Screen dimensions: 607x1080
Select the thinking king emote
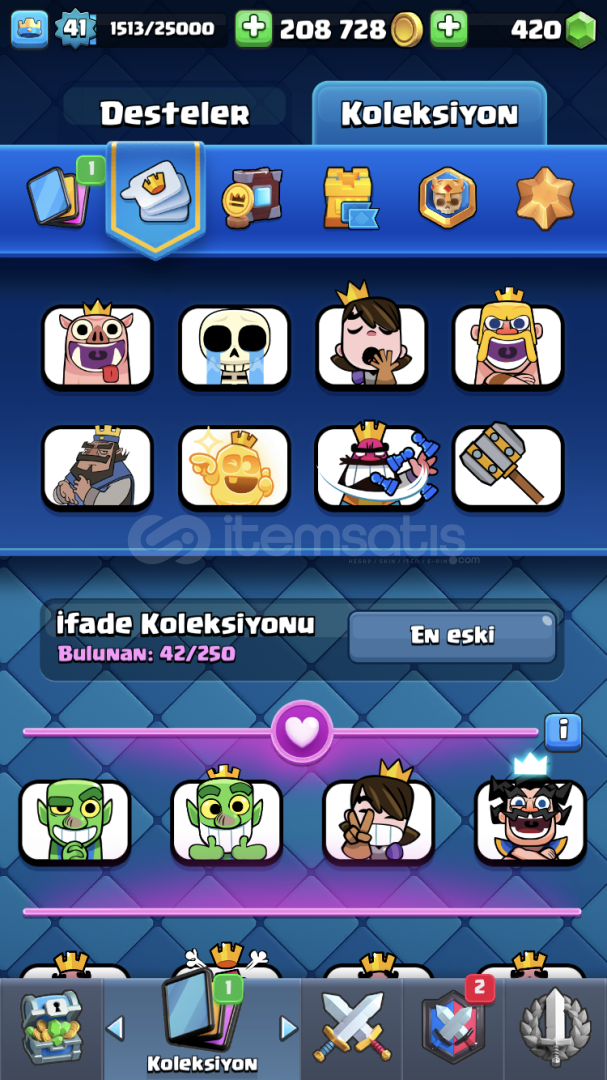coord(97,467)
